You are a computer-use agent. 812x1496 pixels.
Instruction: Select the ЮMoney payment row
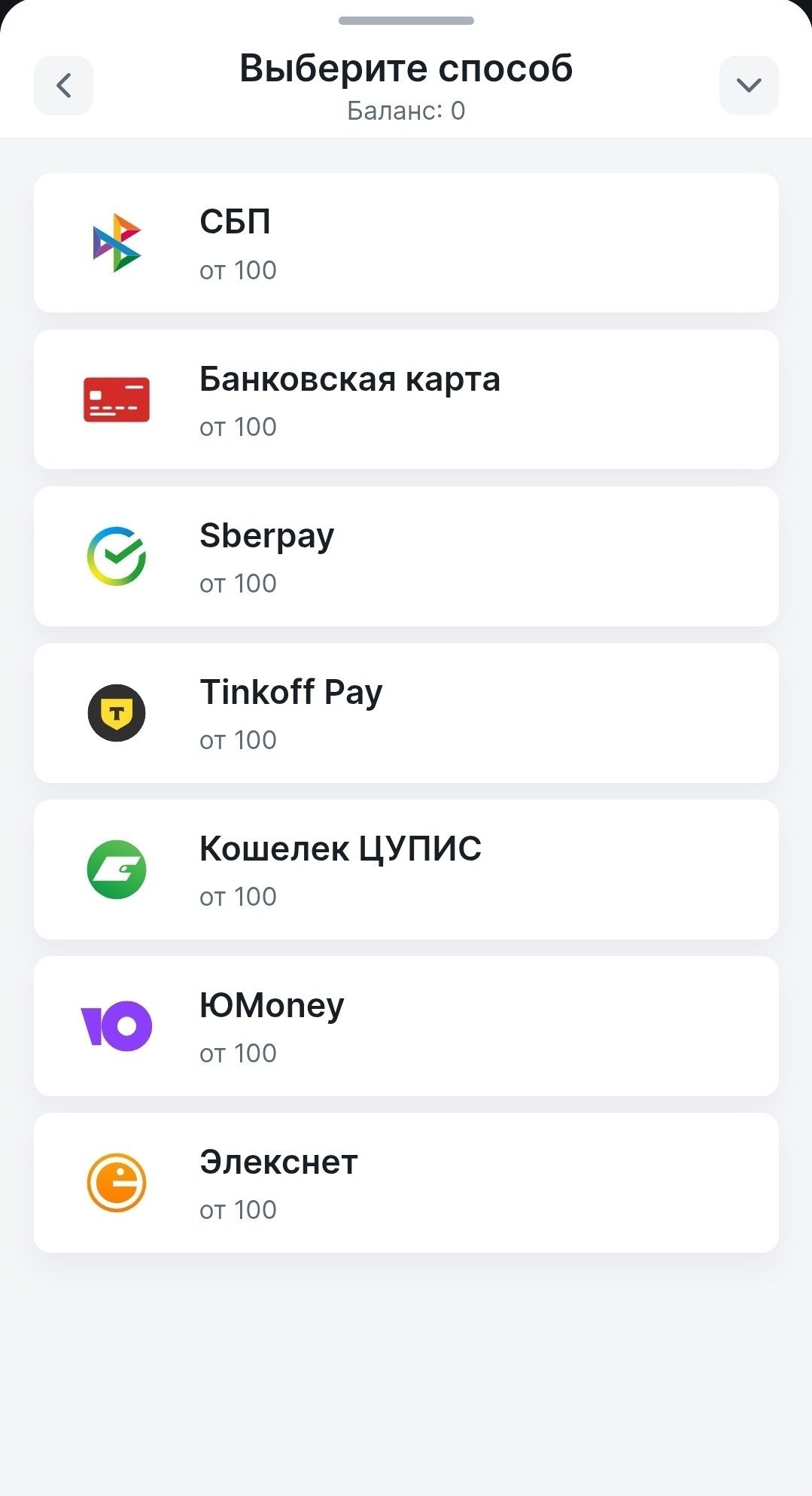406,1025
